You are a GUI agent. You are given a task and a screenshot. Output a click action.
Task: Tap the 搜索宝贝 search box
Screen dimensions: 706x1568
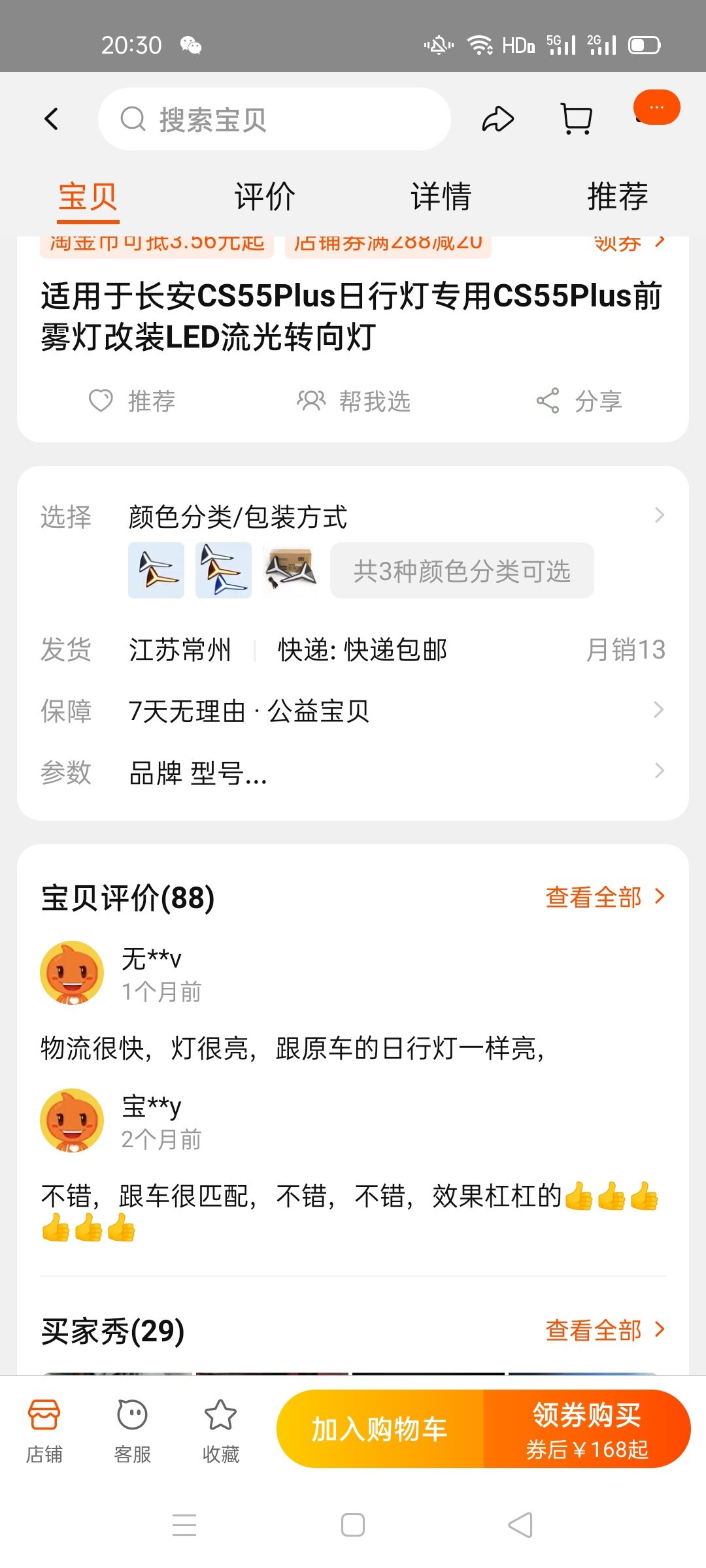(275, 120)
